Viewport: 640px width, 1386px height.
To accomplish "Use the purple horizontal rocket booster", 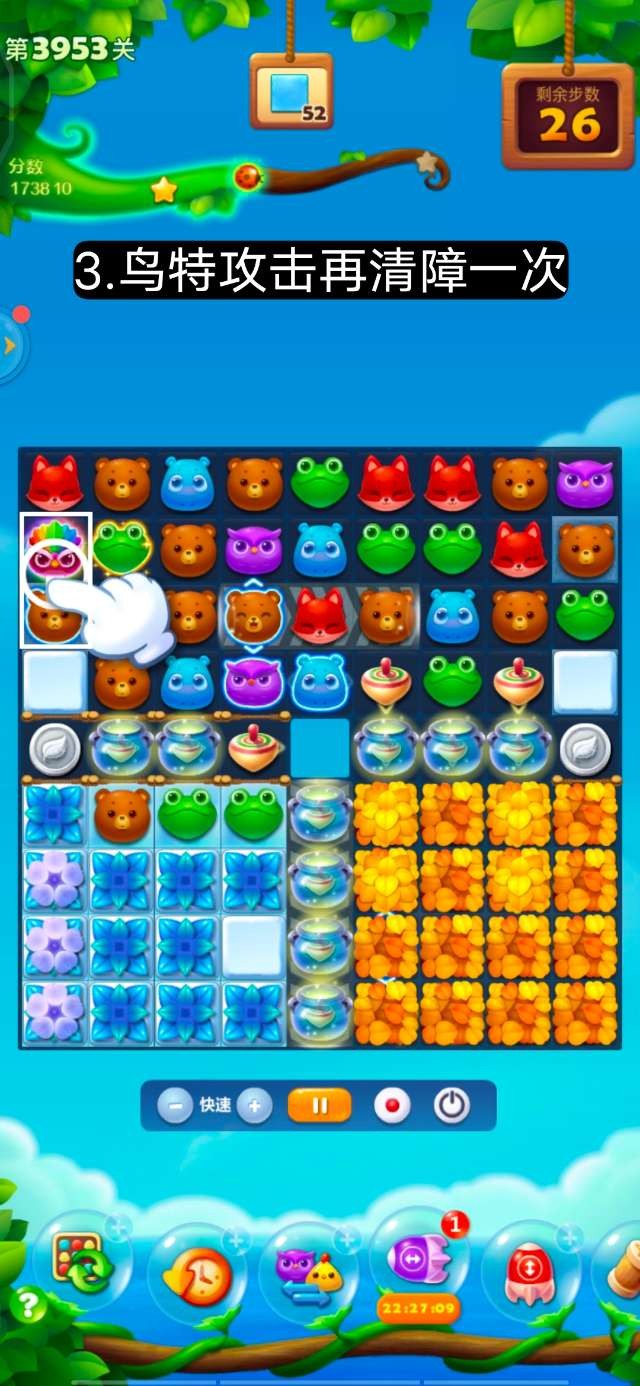I will [418, 1260].
